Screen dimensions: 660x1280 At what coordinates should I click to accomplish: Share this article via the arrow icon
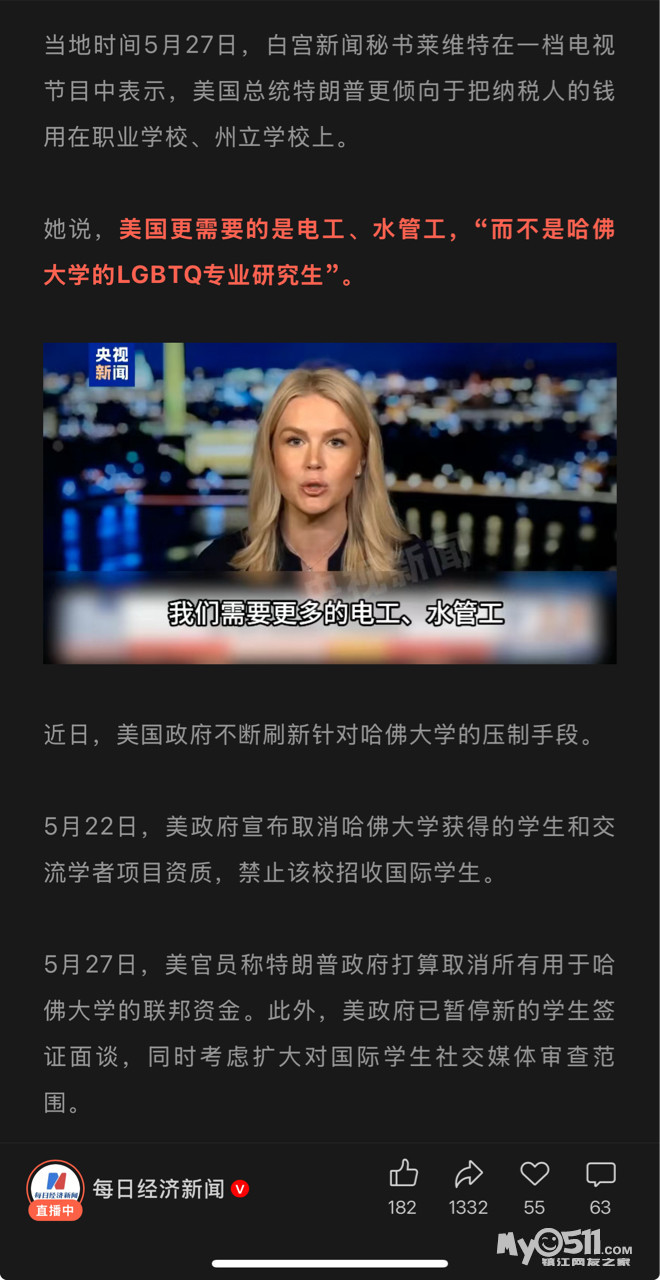[468, 1174]
